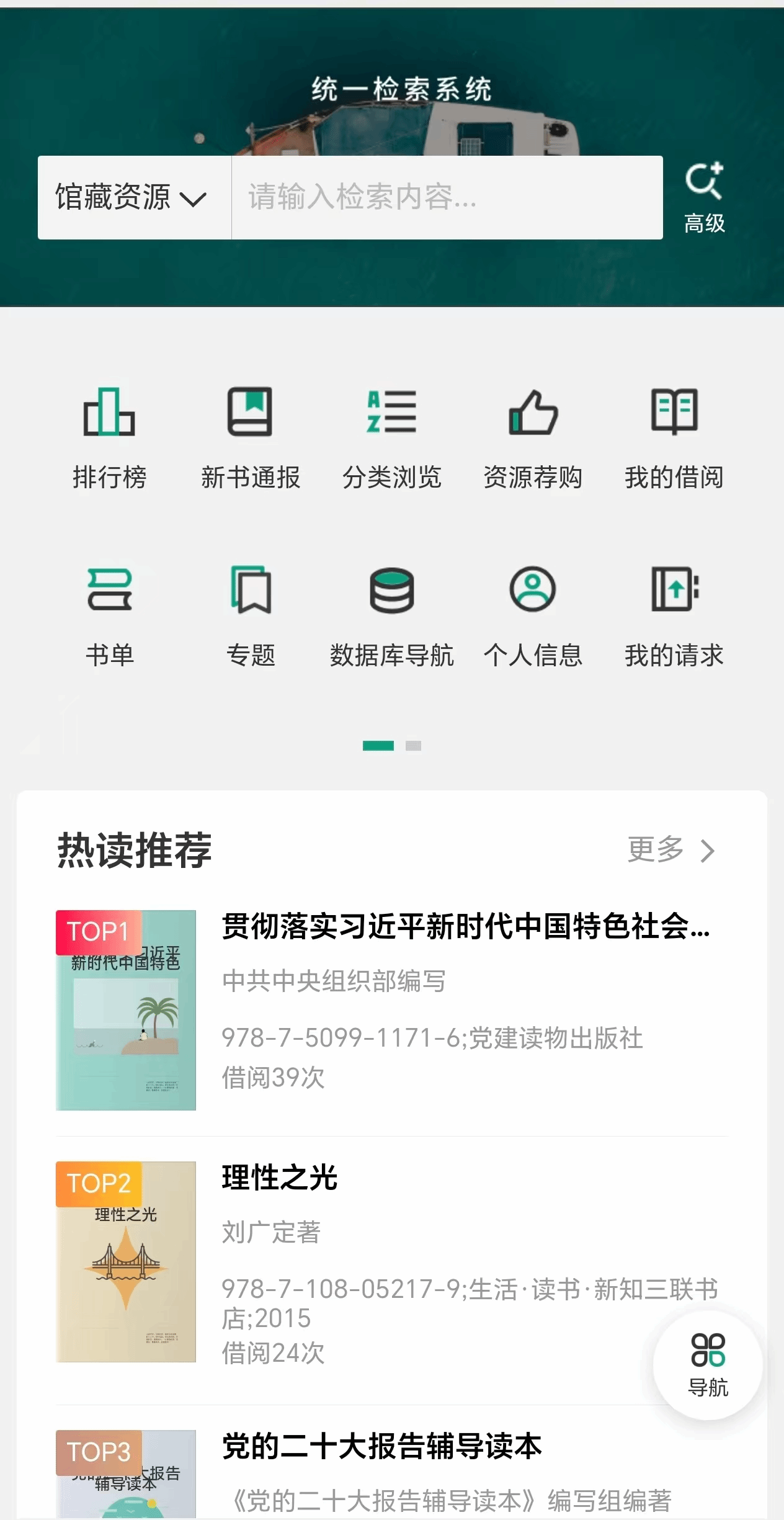Tap the search content input field
The image size is (784, 1520).
pos(447,197)
